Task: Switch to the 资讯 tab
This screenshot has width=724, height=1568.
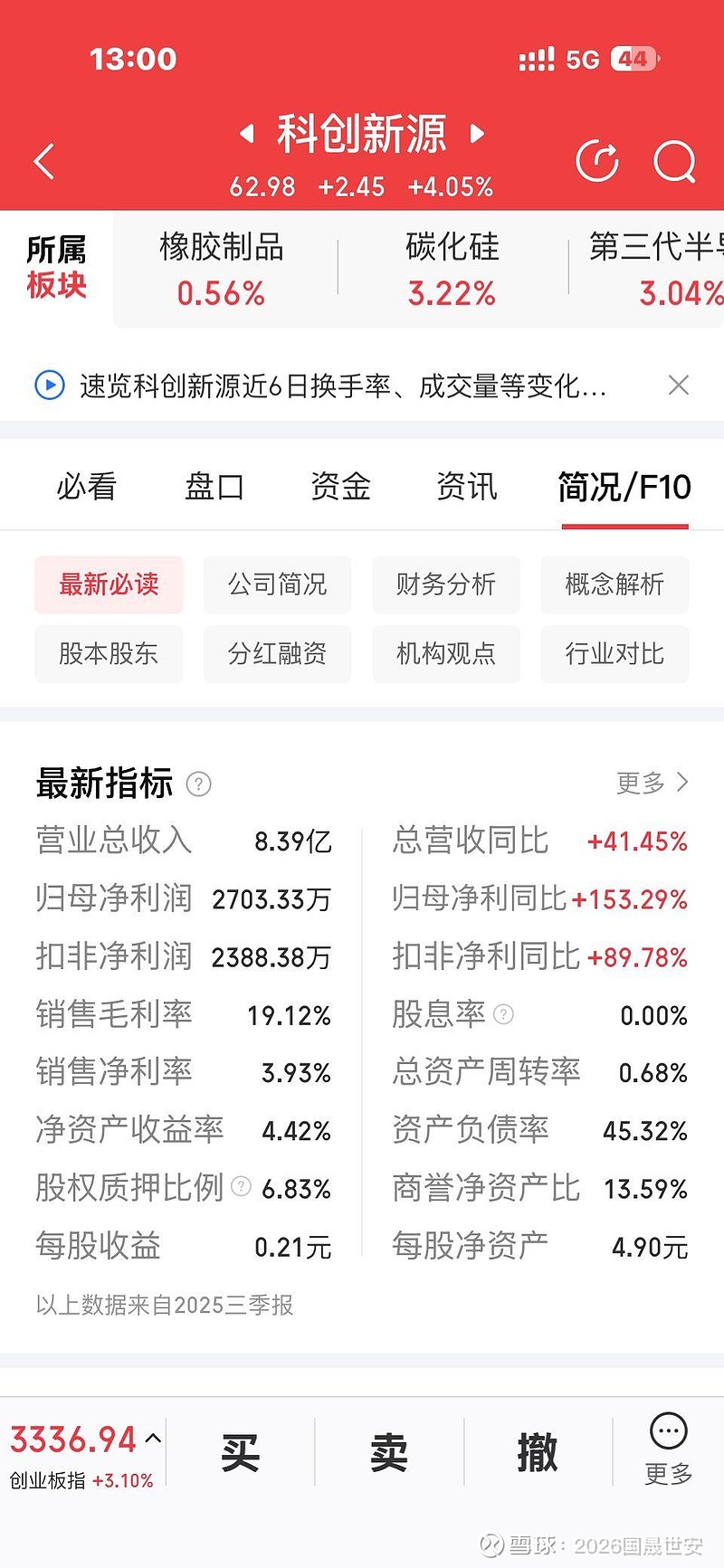Action: [466, 486]
